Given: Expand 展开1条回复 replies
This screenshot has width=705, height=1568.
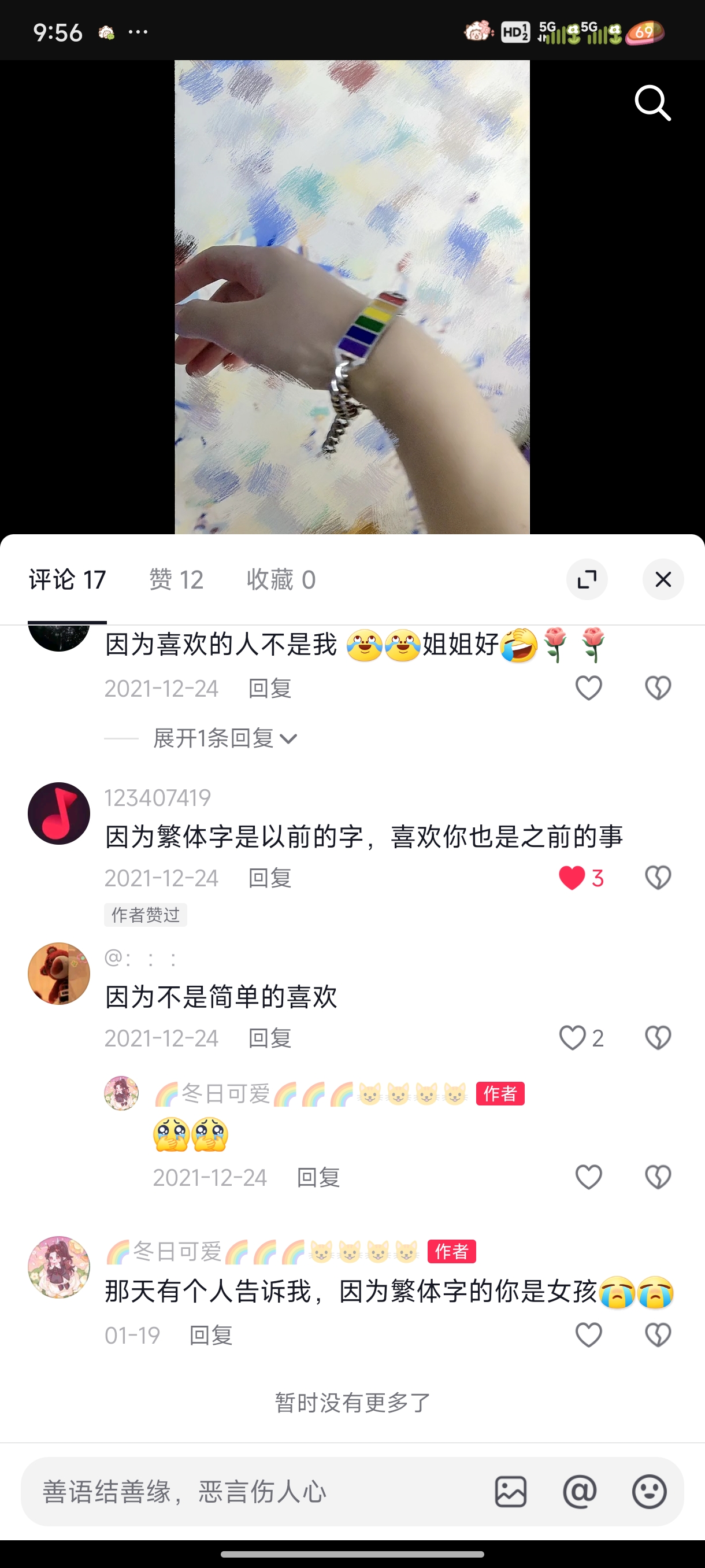Looking at the screenshot, I should click(x=225, y=738).
